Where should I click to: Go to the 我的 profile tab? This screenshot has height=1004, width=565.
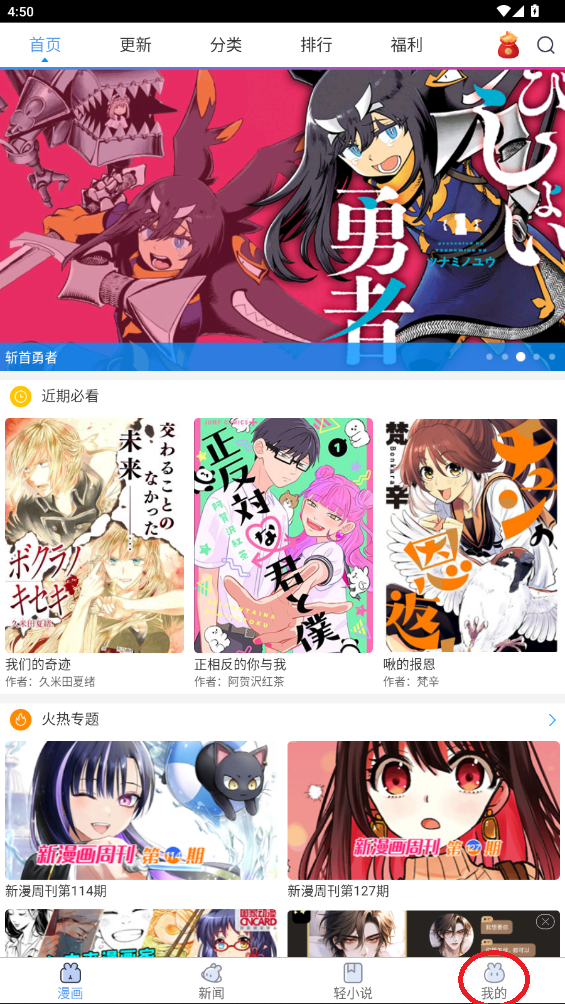pyautogui.click(x=494, y=981)
